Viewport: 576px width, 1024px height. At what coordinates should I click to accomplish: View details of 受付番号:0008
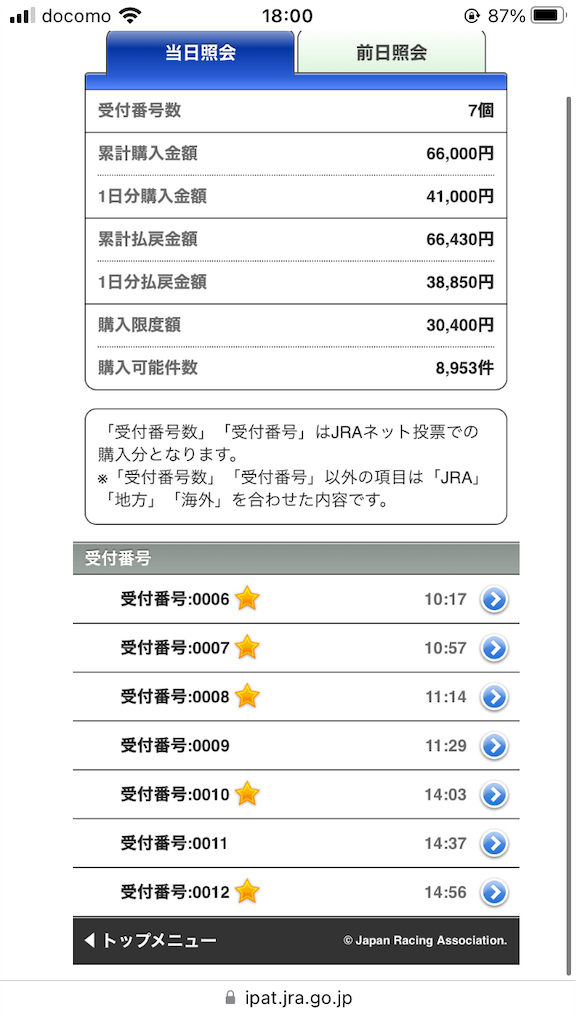(x=296, y=697)
